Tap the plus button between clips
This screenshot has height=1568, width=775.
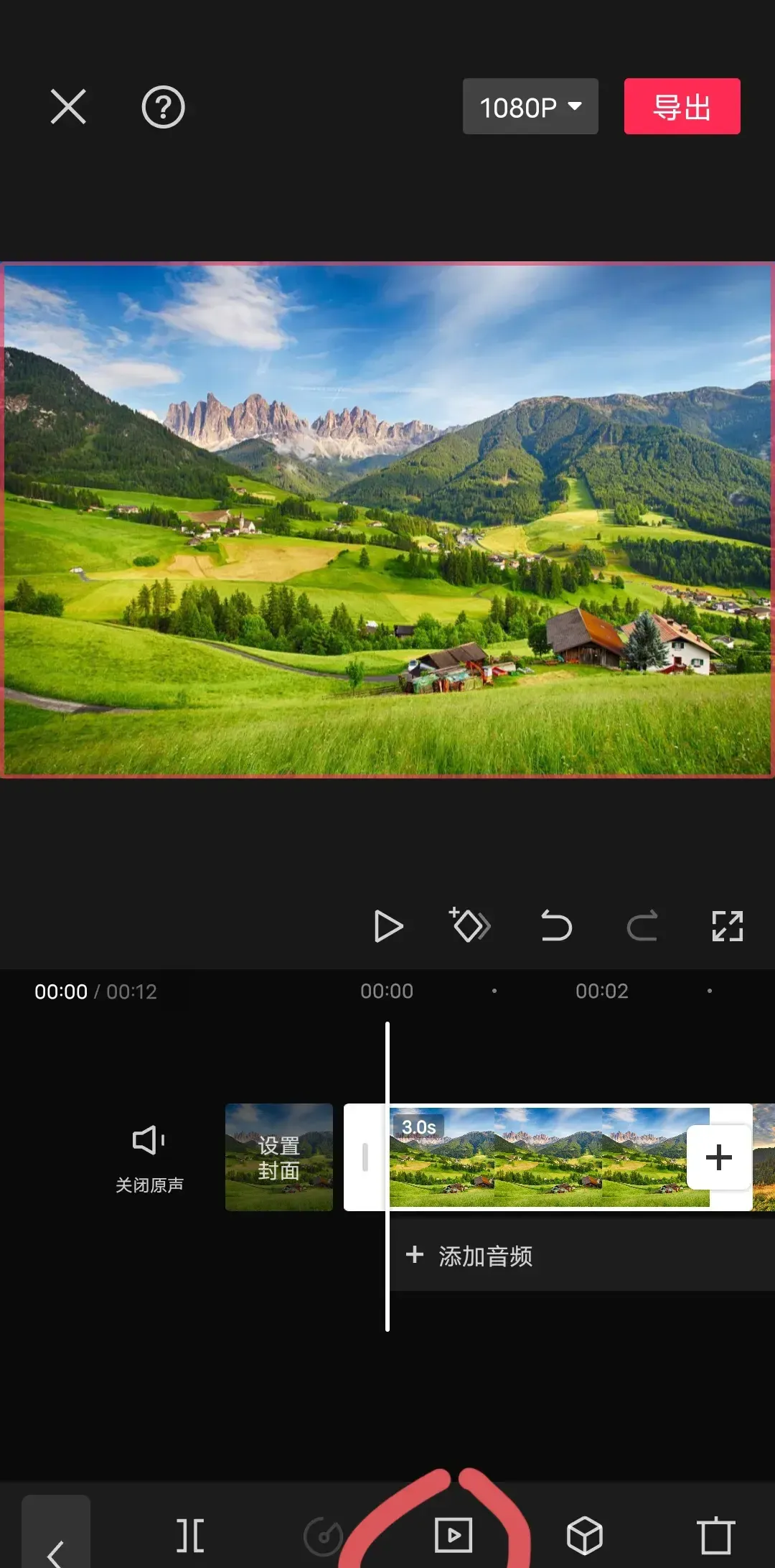719,1157
